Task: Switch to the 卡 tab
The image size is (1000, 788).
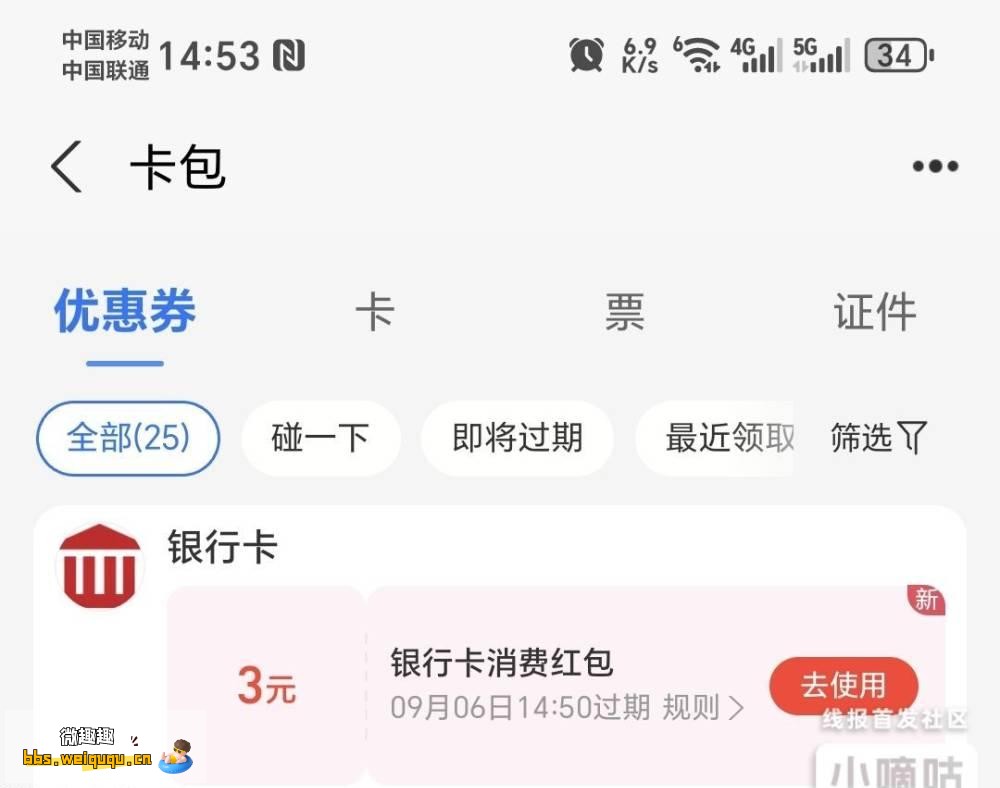Action: pyautogui.click(x=375, y=312)
